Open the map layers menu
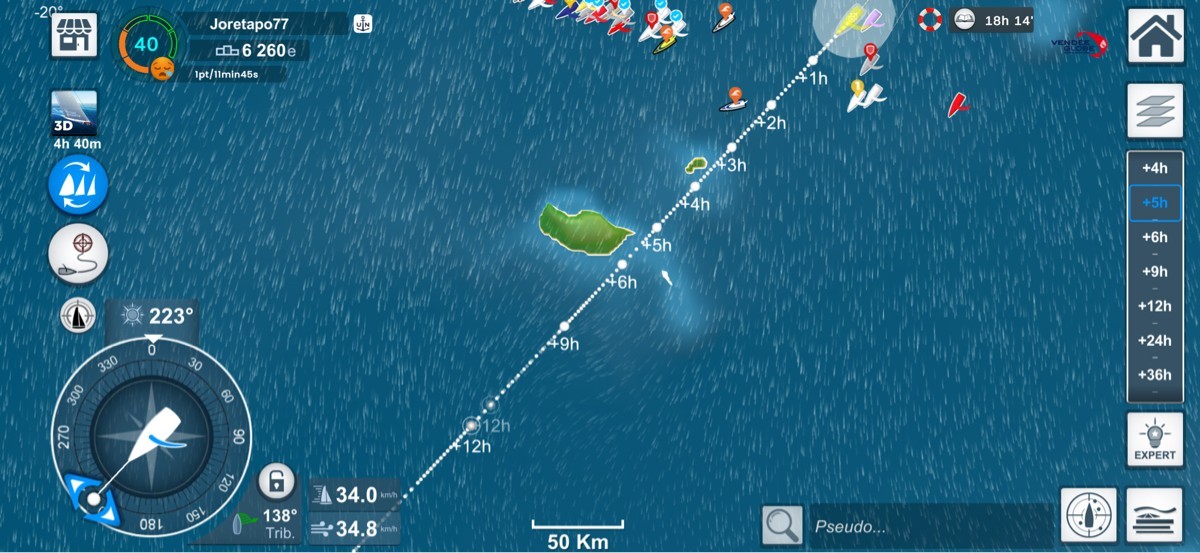This screenshot has width=1200, height=553. point(1155,110)
